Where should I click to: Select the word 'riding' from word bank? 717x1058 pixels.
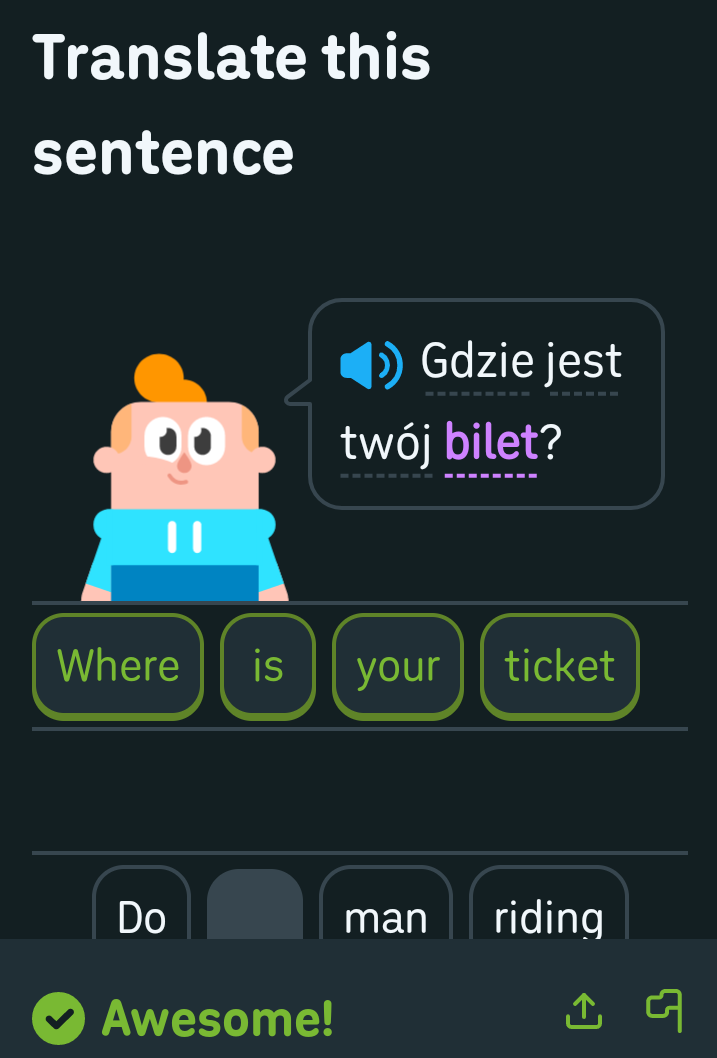point(548,912)
